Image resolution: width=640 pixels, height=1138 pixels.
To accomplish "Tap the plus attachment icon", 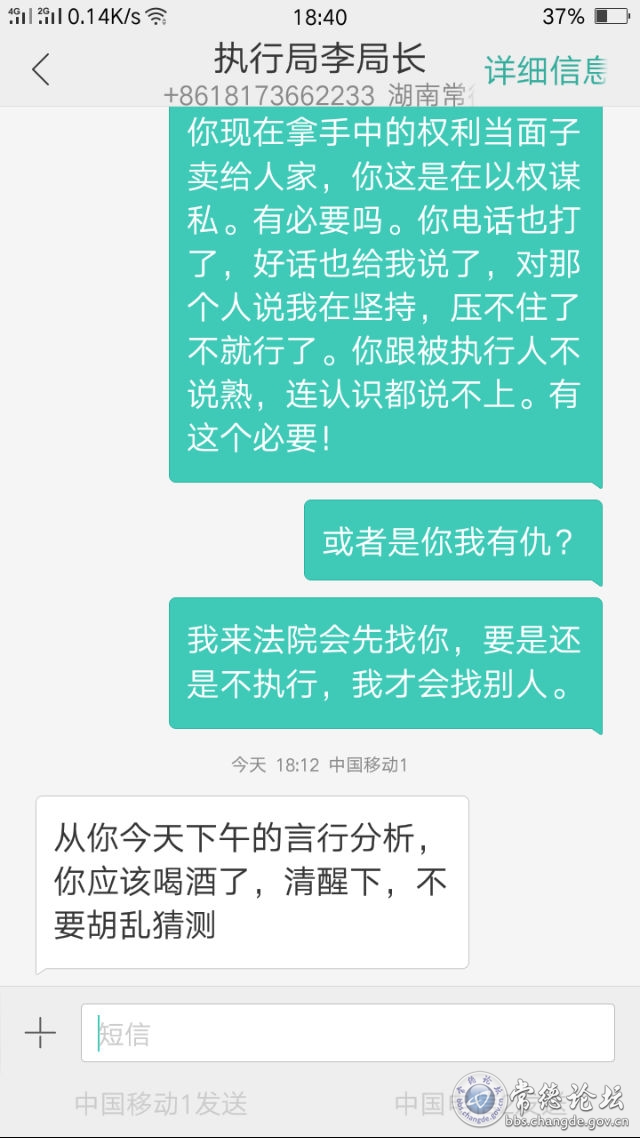I will tap(40, 1032).
